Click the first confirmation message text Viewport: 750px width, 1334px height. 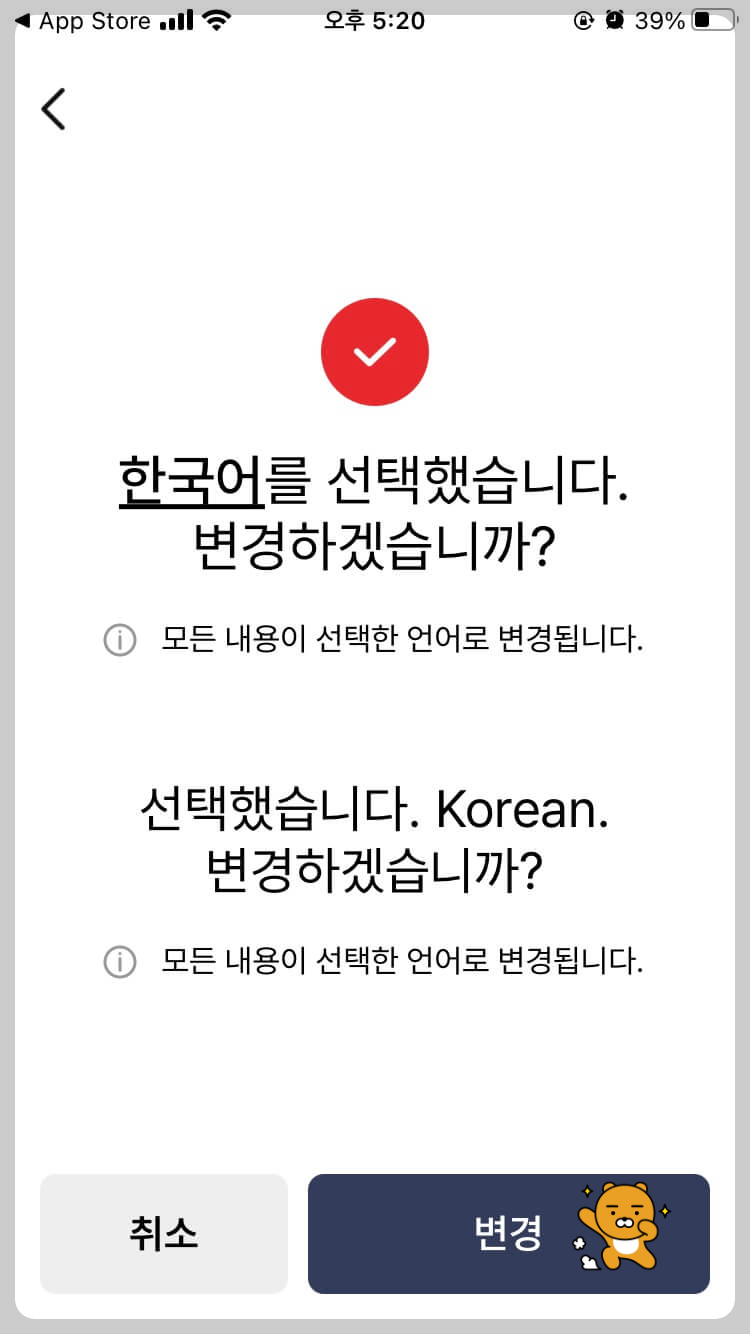click(x=375, y=508)
